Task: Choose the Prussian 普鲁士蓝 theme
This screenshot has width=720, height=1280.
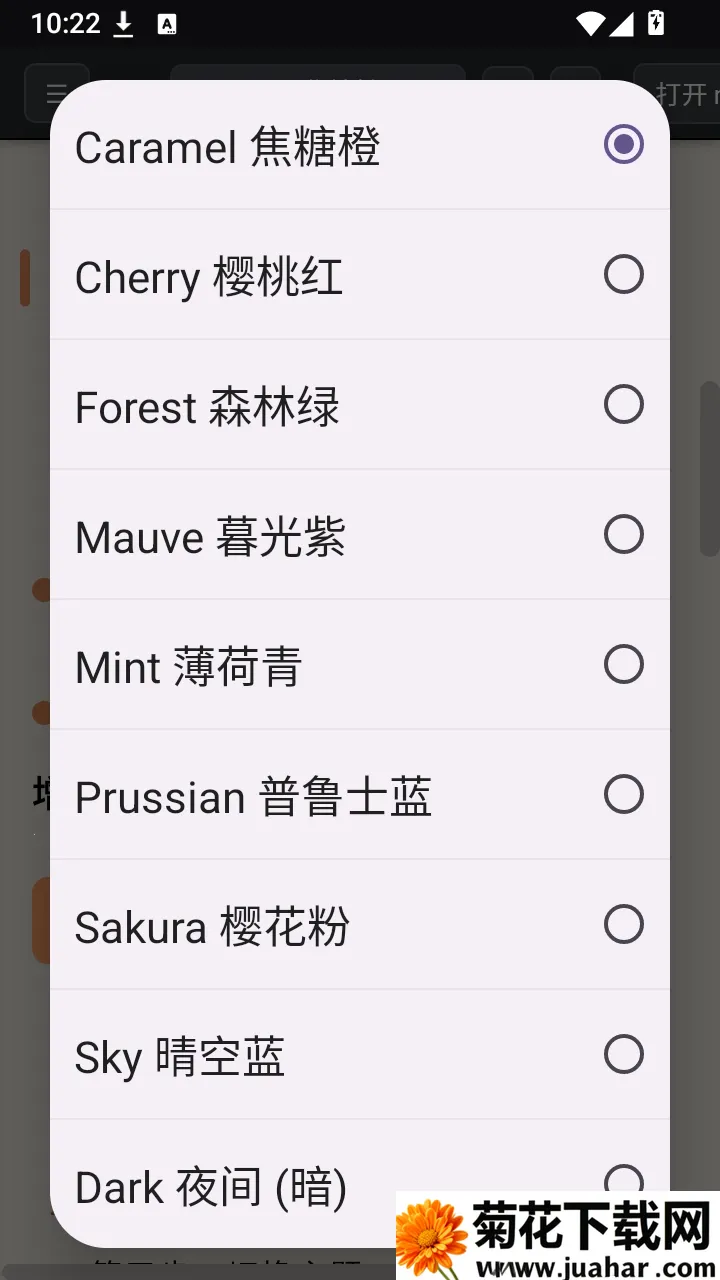Action: [360, 795]
